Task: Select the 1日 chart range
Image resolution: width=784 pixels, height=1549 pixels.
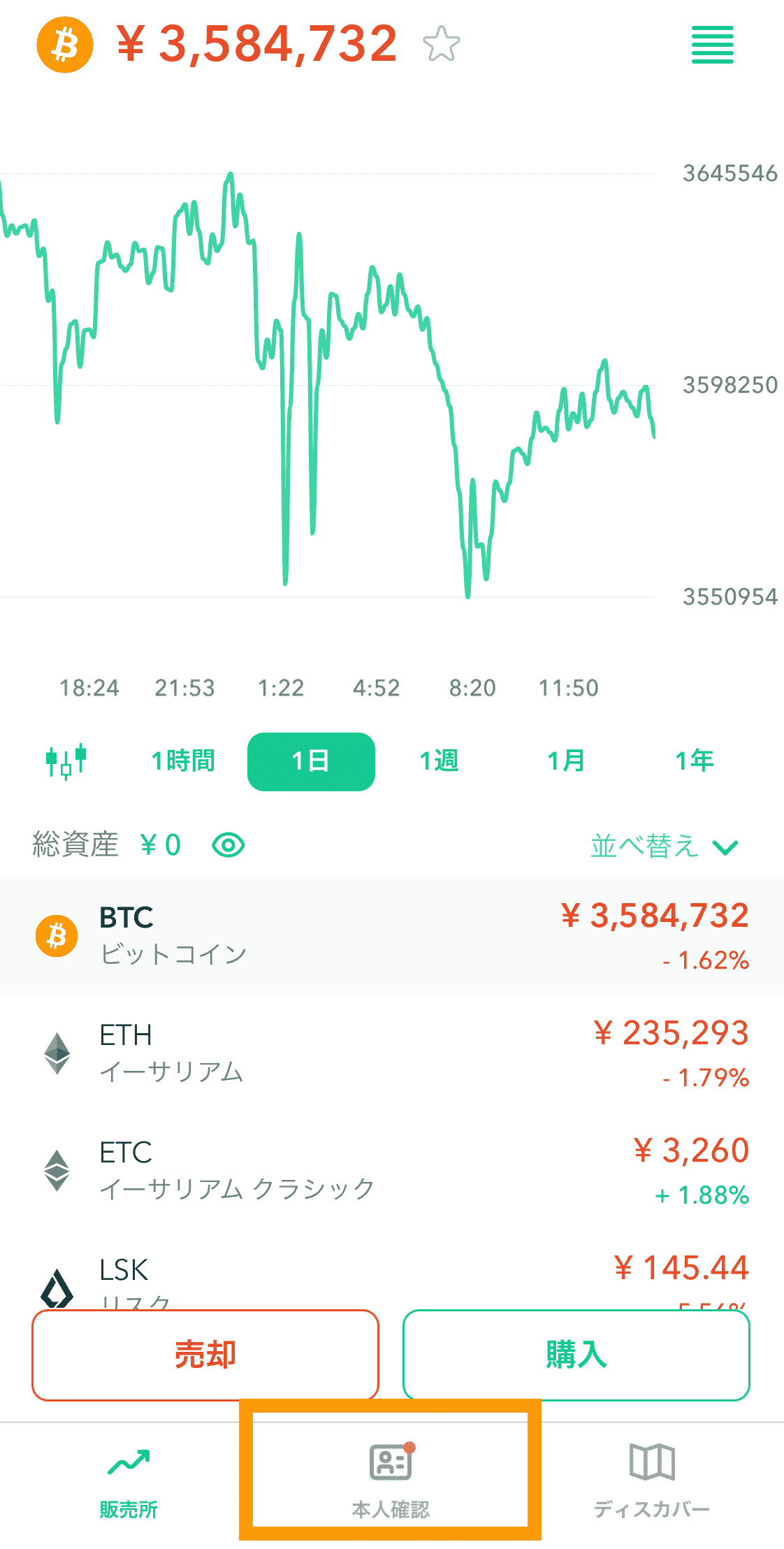Action: click(311, 762)
